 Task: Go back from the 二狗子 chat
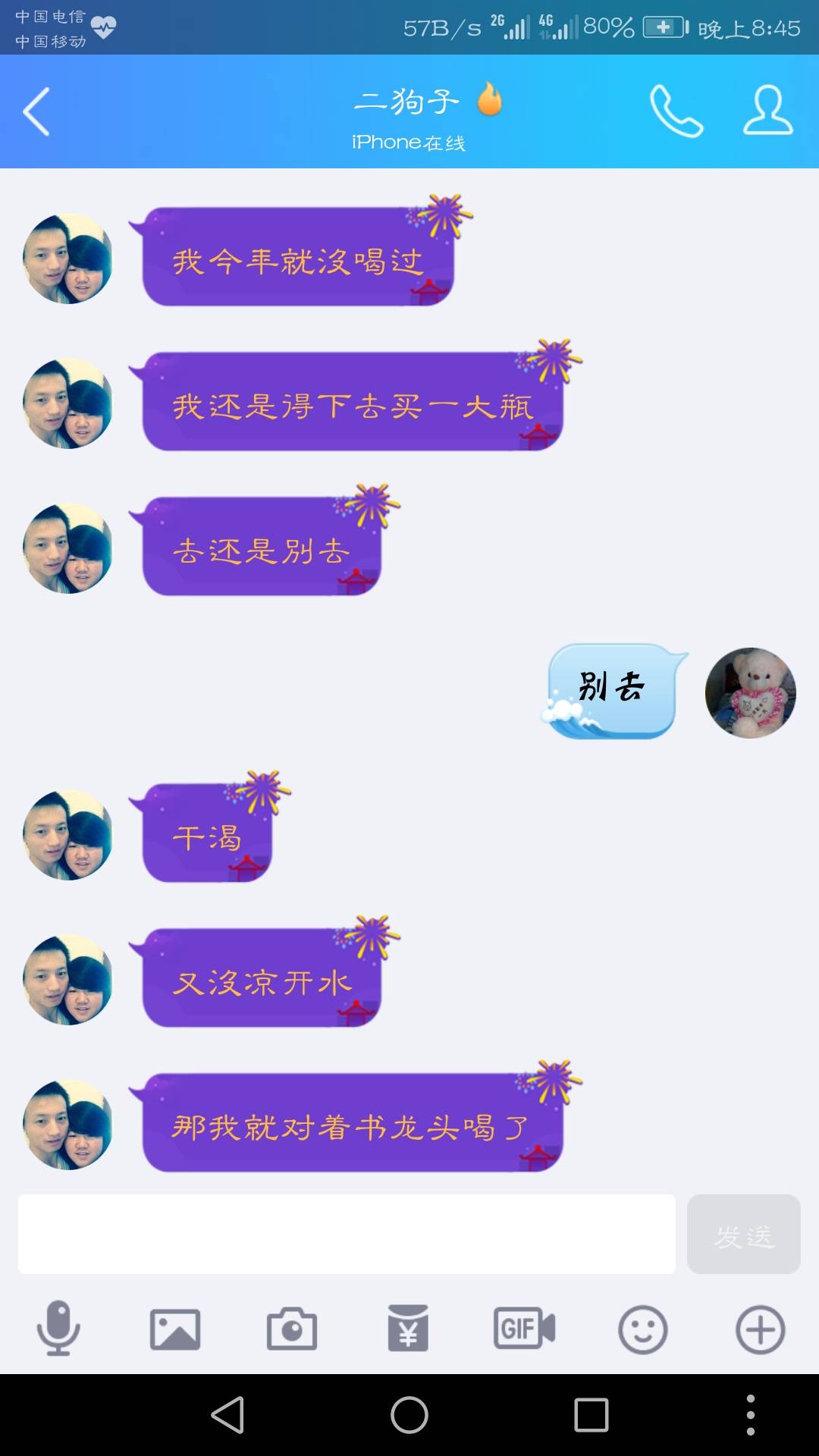[36, 111]
